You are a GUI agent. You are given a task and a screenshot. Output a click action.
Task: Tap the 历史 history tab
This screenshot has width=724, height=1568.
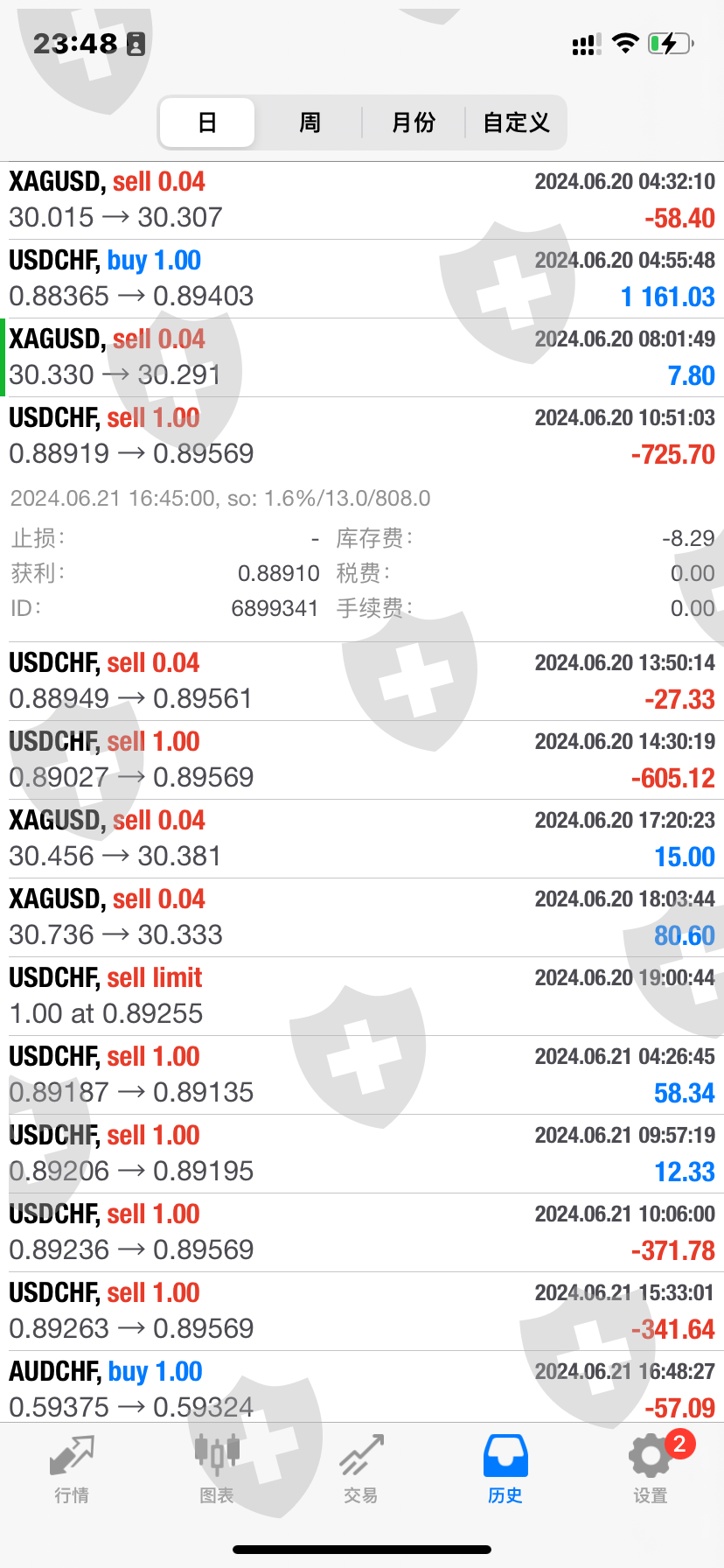click(505, 1468)
